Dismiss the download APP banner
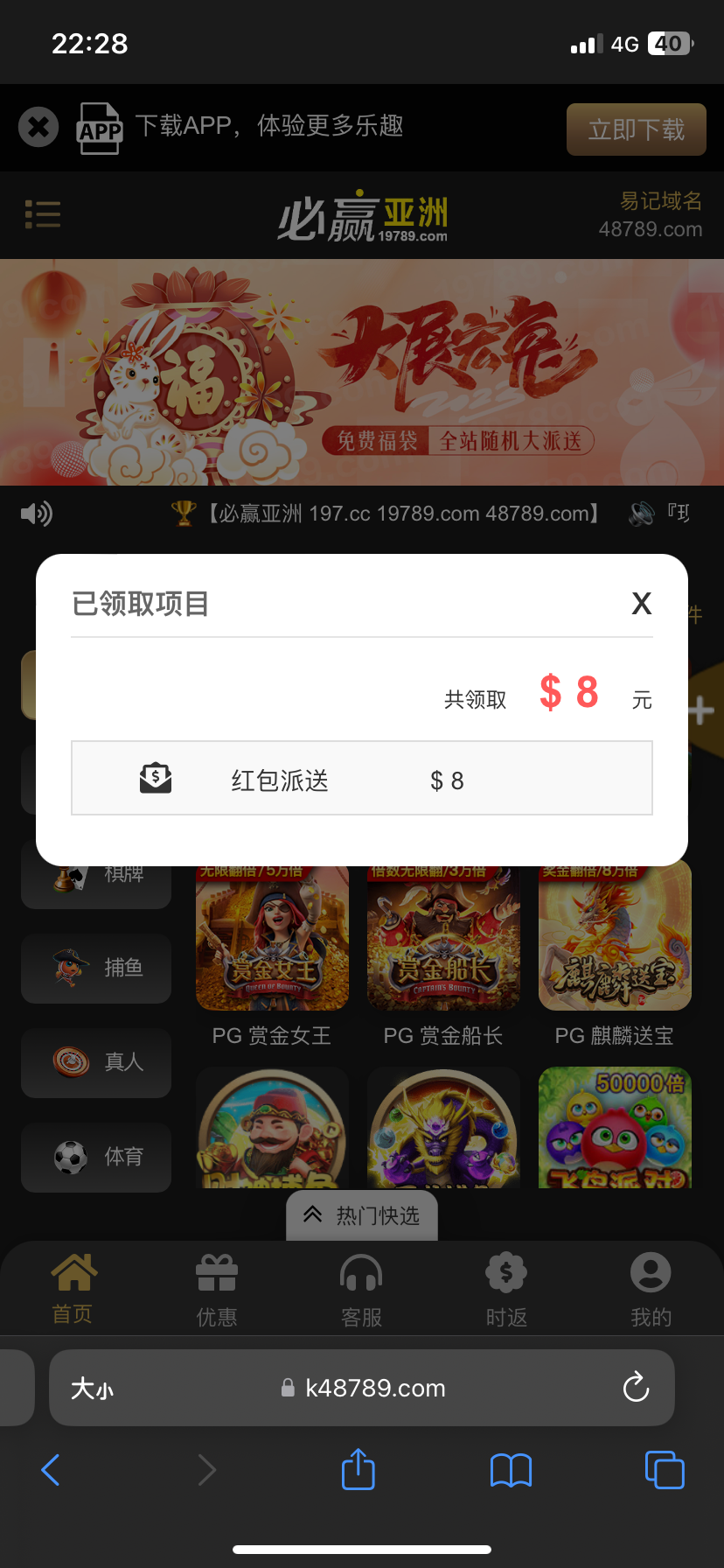 pos(38,128)
